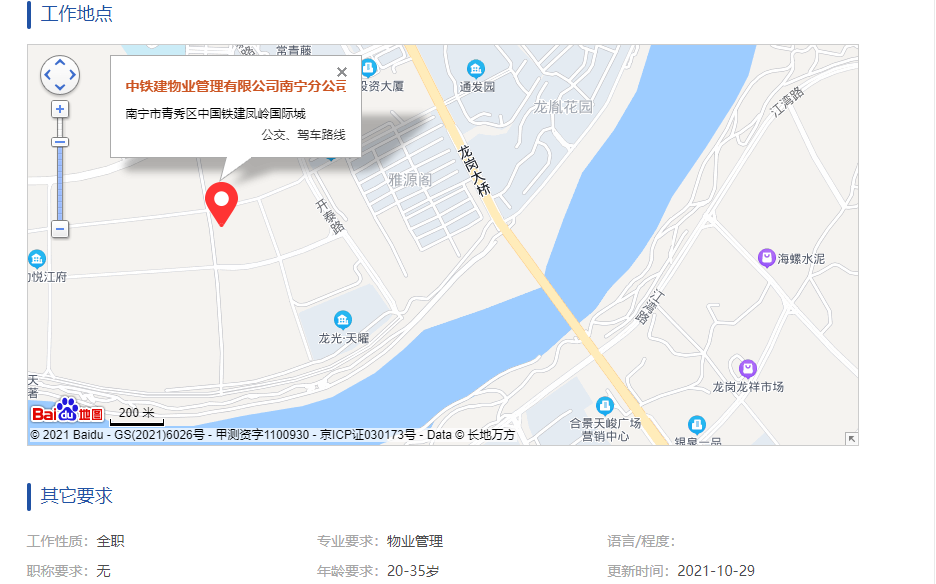Zoom out on the map
Screen dimensions: 936x584
click(x=60, y=229)
